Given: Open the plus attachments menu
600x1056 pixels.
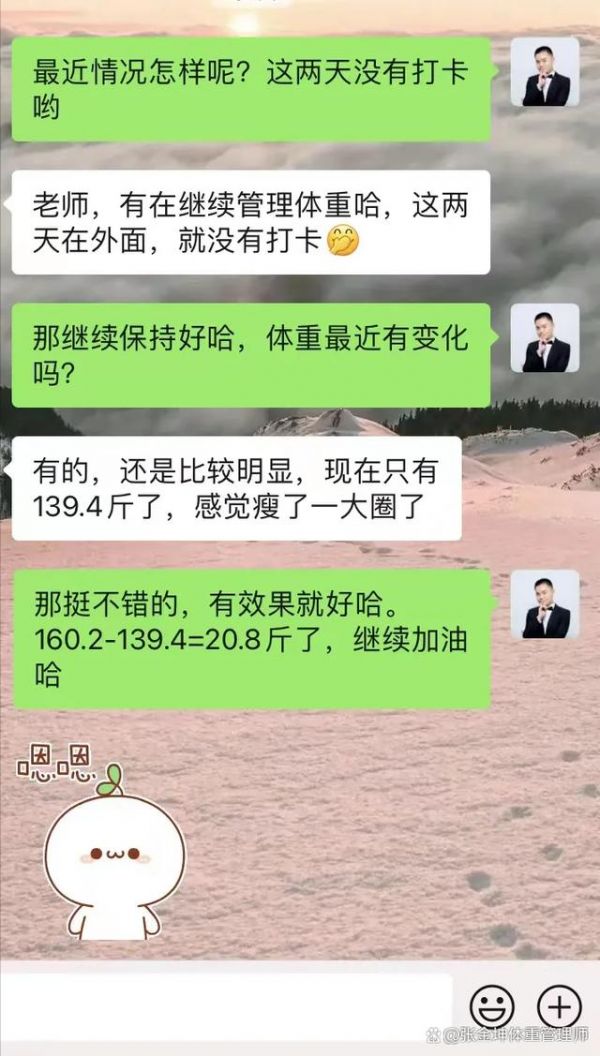Looking at the screenshot, I should pyautogui.click(x=559, y=1007).
